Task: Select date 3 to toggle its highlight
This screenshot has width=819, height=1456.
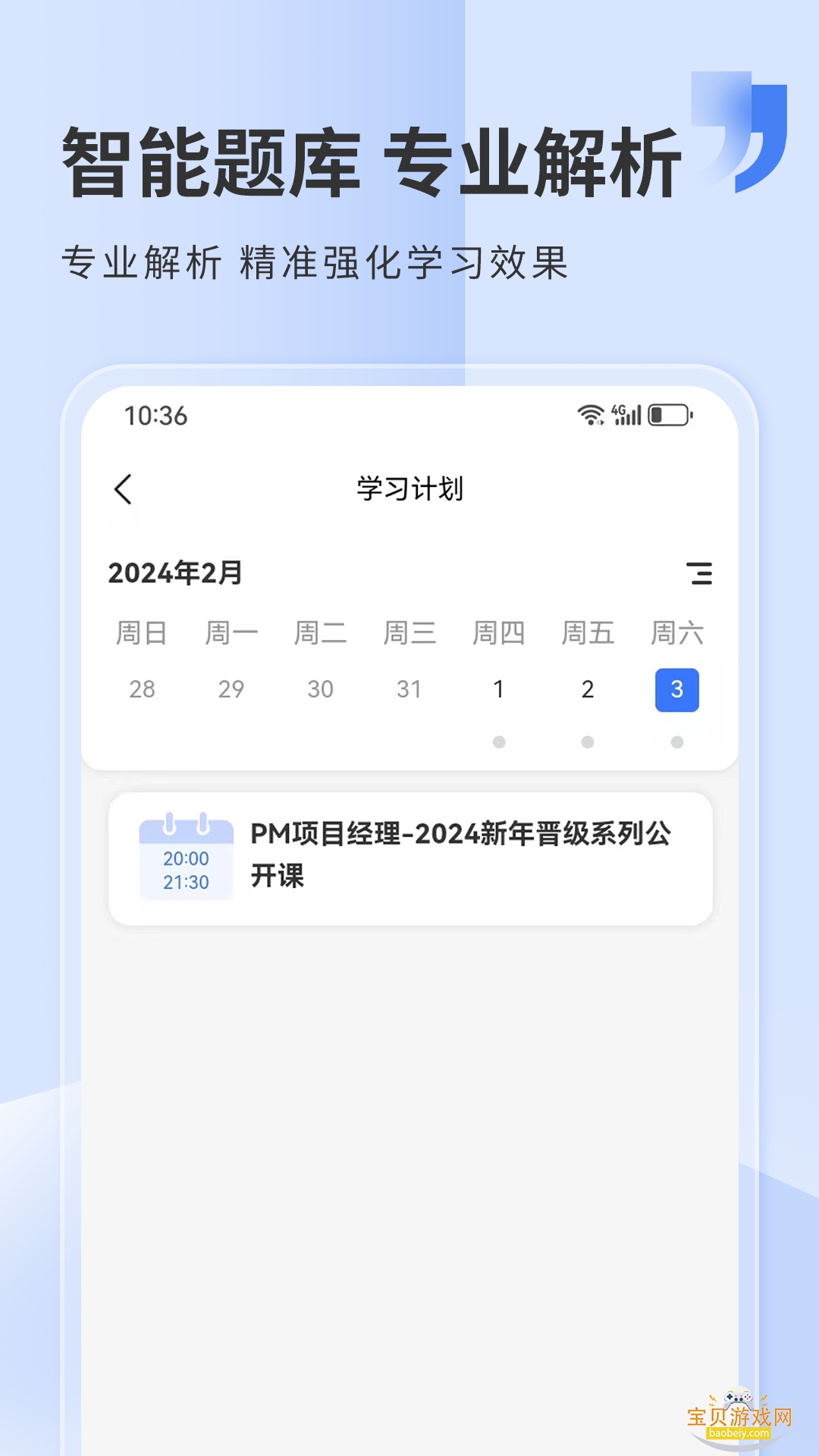Action: [x=676, y=689]
